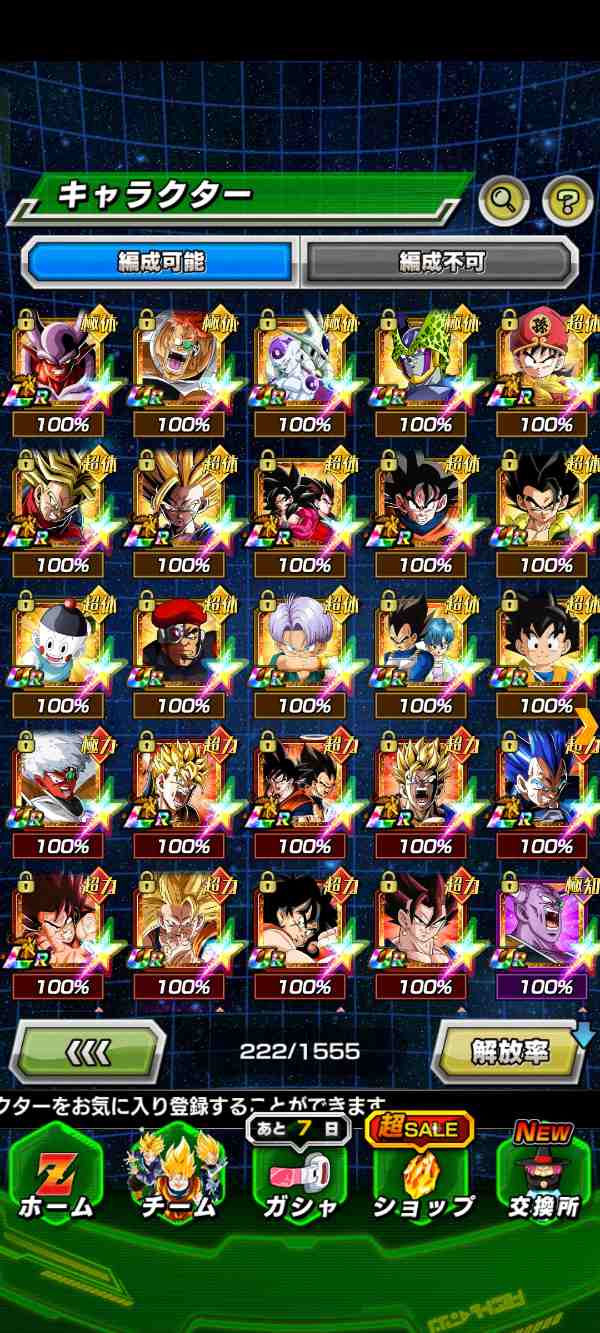Open the magnifying glass search icon
This screenshot has width=600, height=1333.
pos(504,203)
